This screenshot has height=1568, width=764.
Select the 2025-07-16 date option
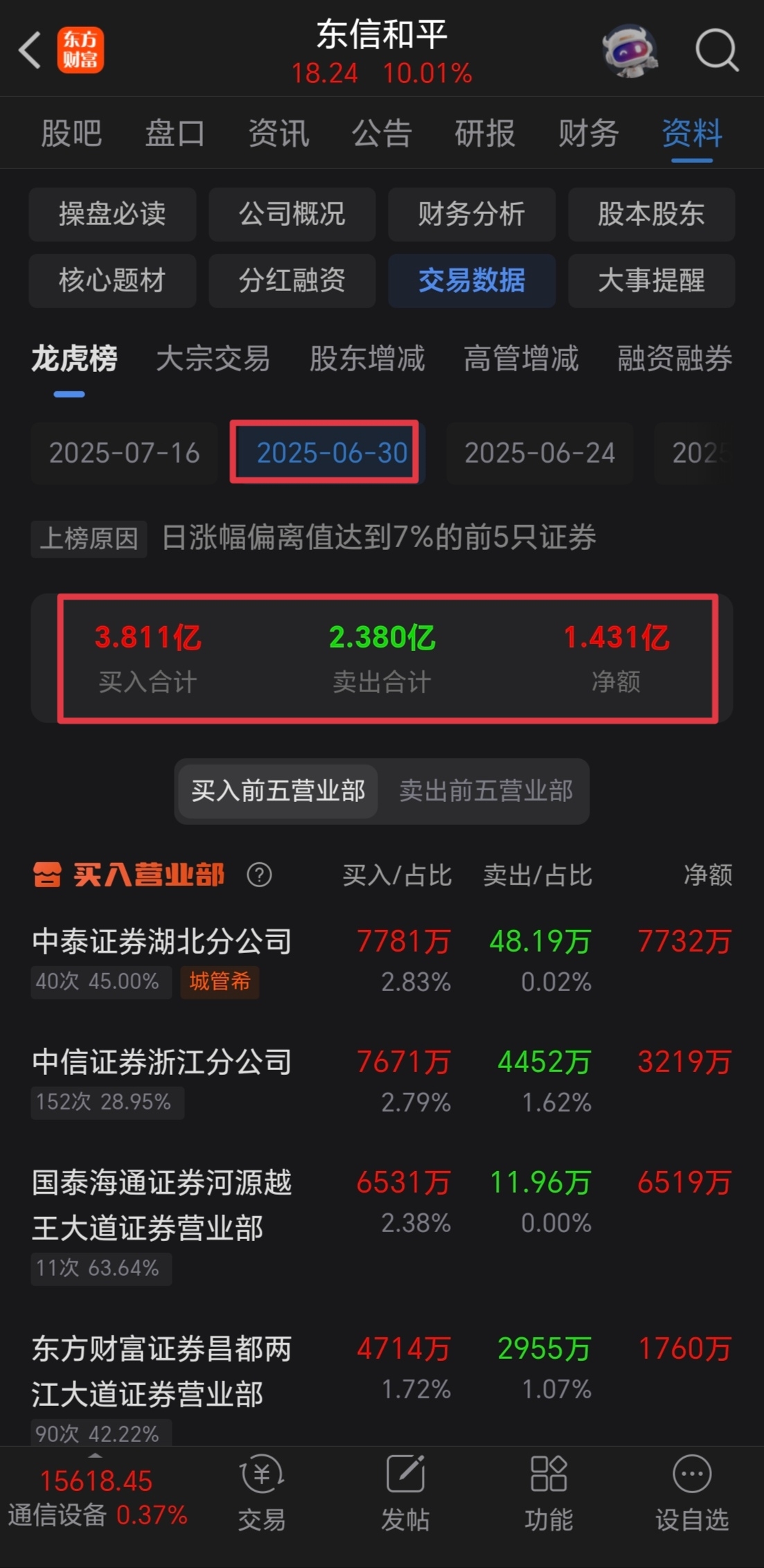tap(124, 453)
